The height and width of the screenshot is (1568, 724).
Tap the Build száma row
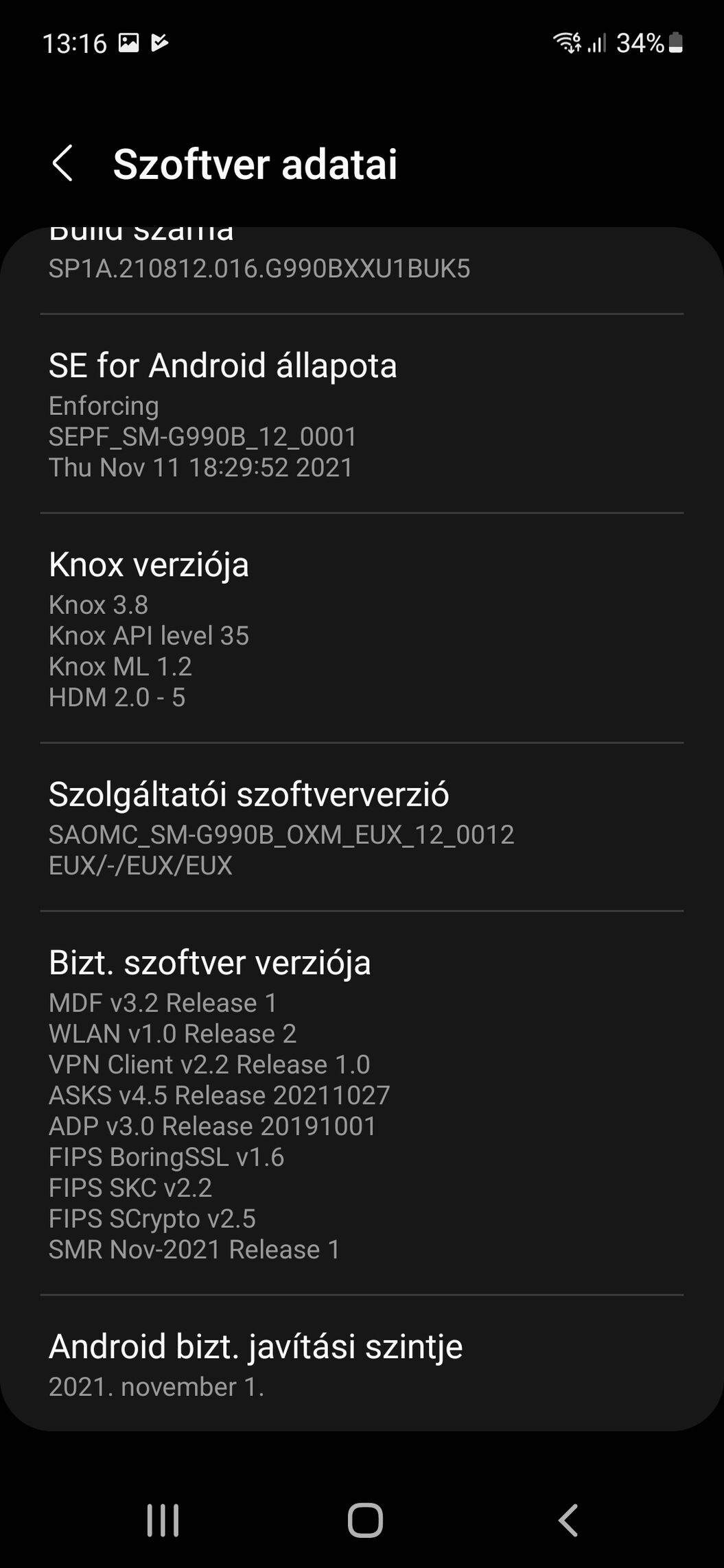pyautogui.click(x=362, y=270)
